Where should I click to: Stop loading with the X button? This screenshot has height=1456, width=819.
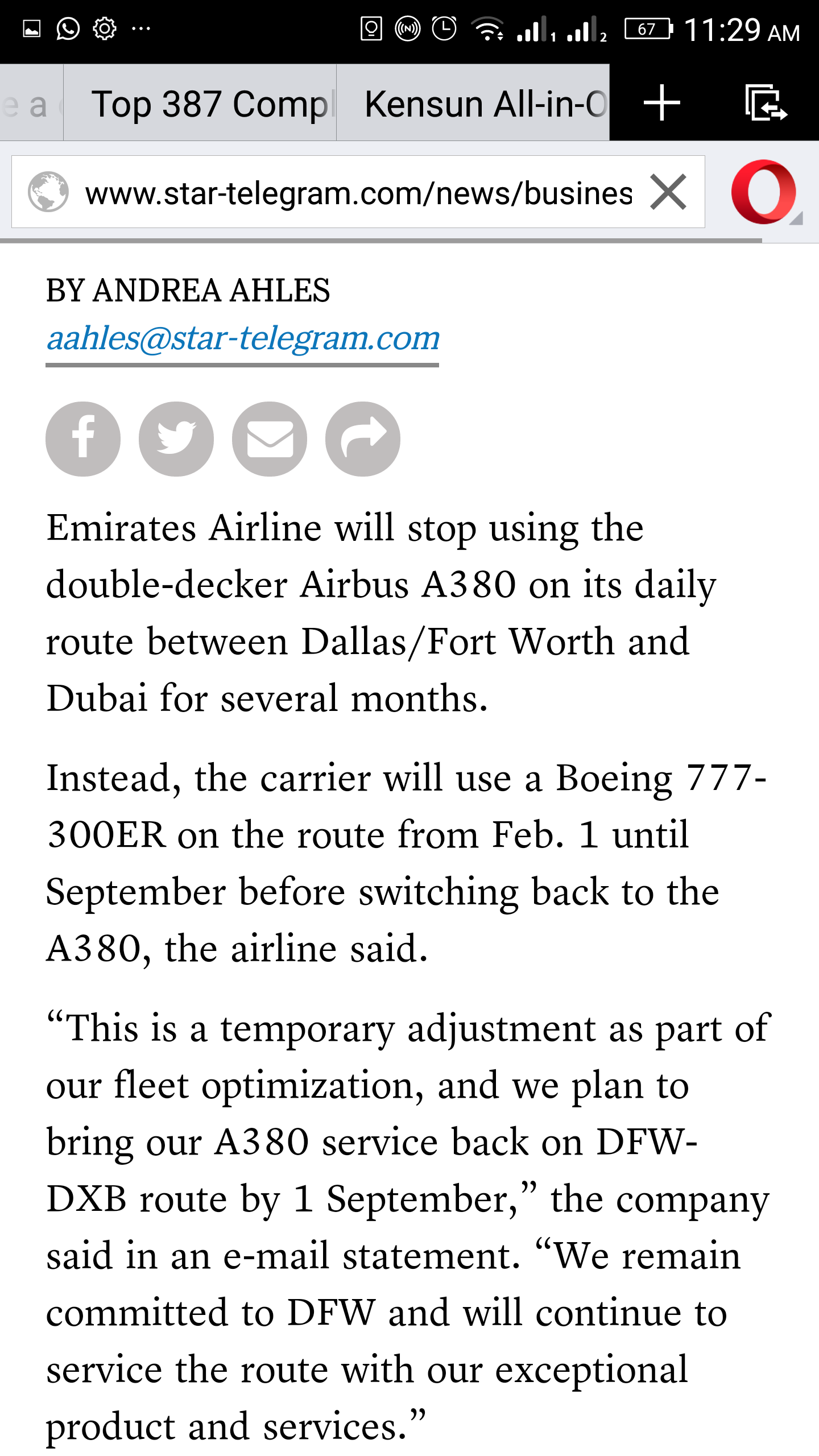pyautogui.click(x=668, y=192)
